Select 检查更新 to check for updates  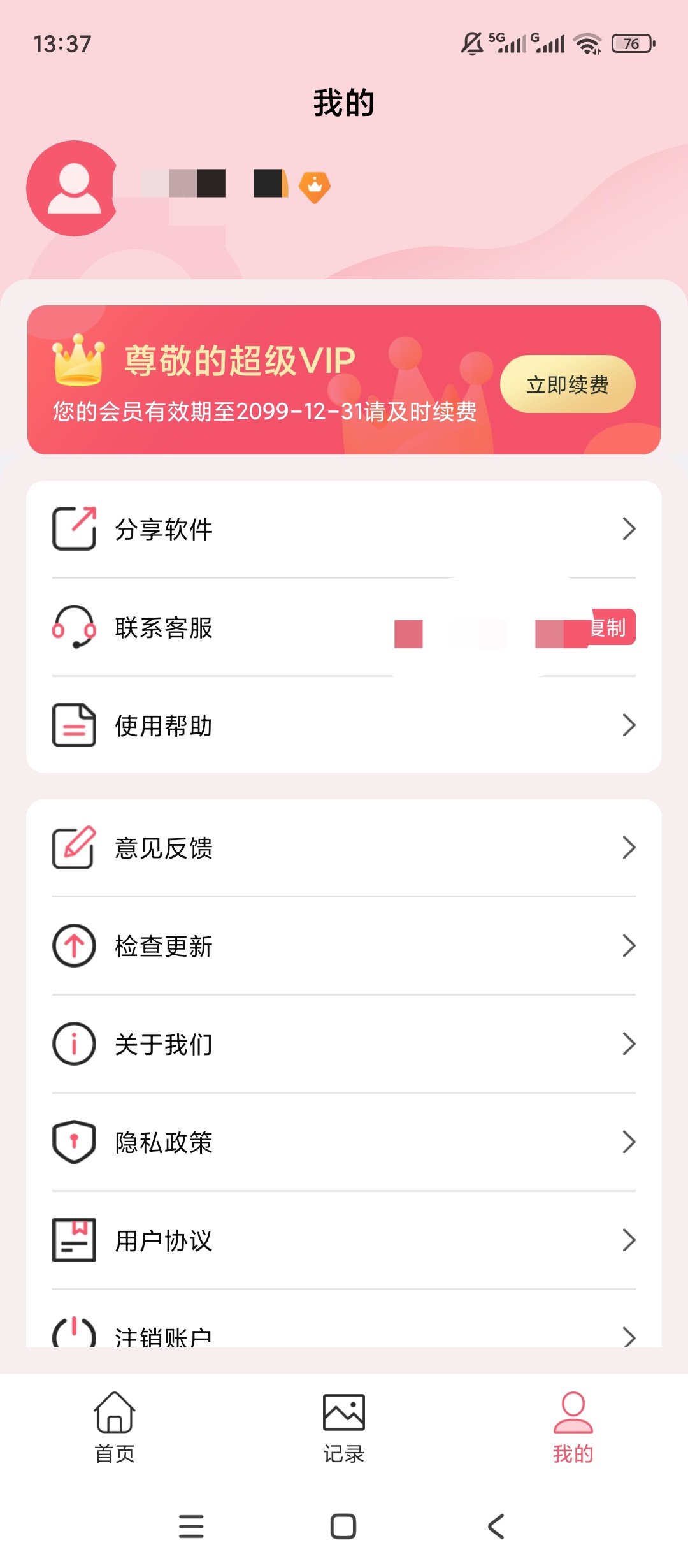coord(344,946)
